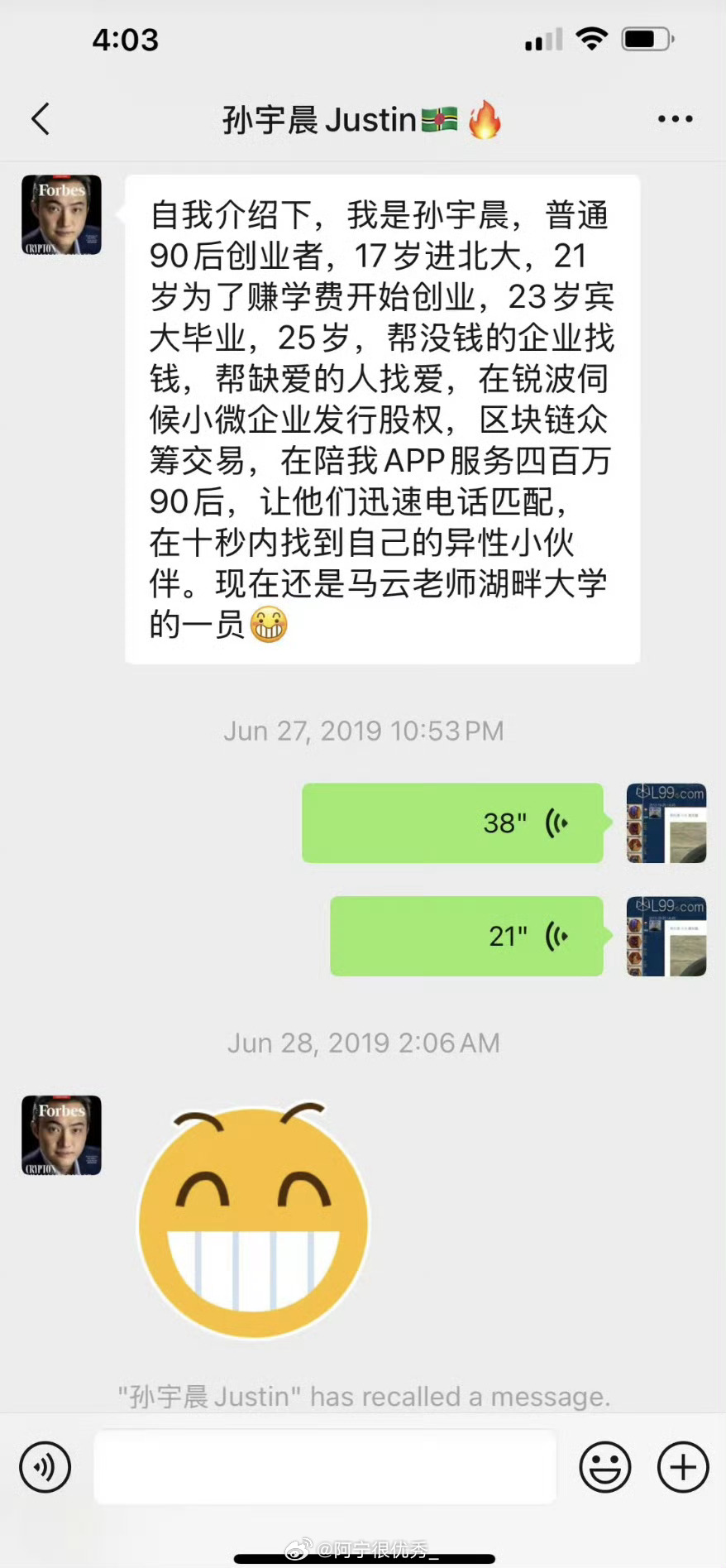View the large grinning sticker
This screenshot has width=726, height=1568.
[253, 1220]
